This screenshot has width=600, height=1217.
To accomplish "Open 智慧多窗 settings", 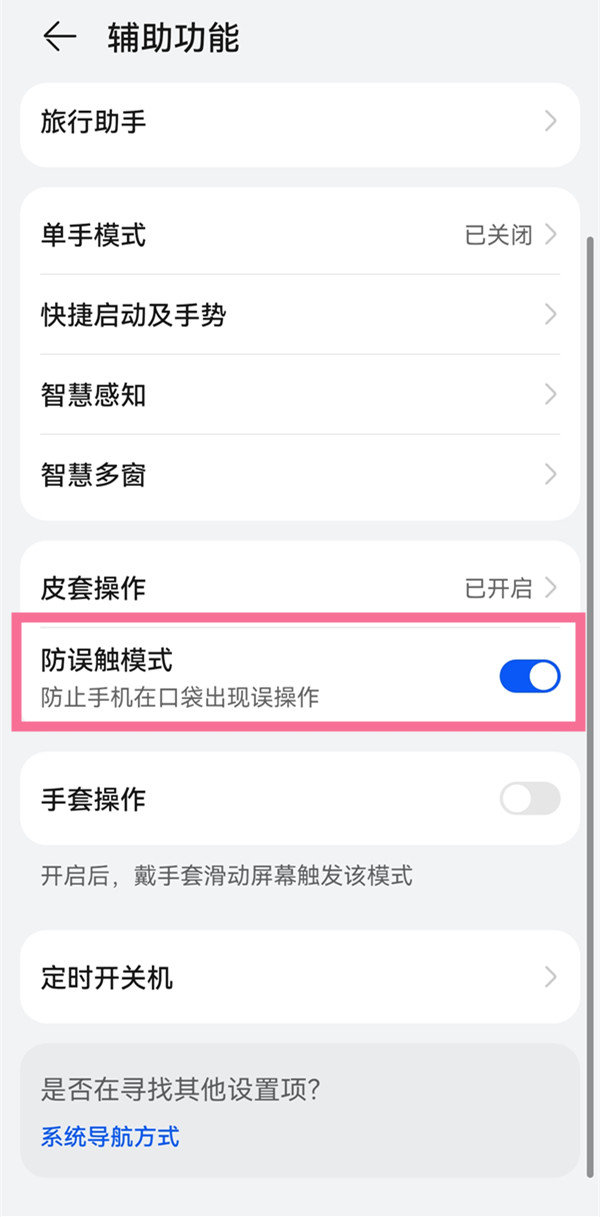I will pyautogui.click(x=300, y=475).
